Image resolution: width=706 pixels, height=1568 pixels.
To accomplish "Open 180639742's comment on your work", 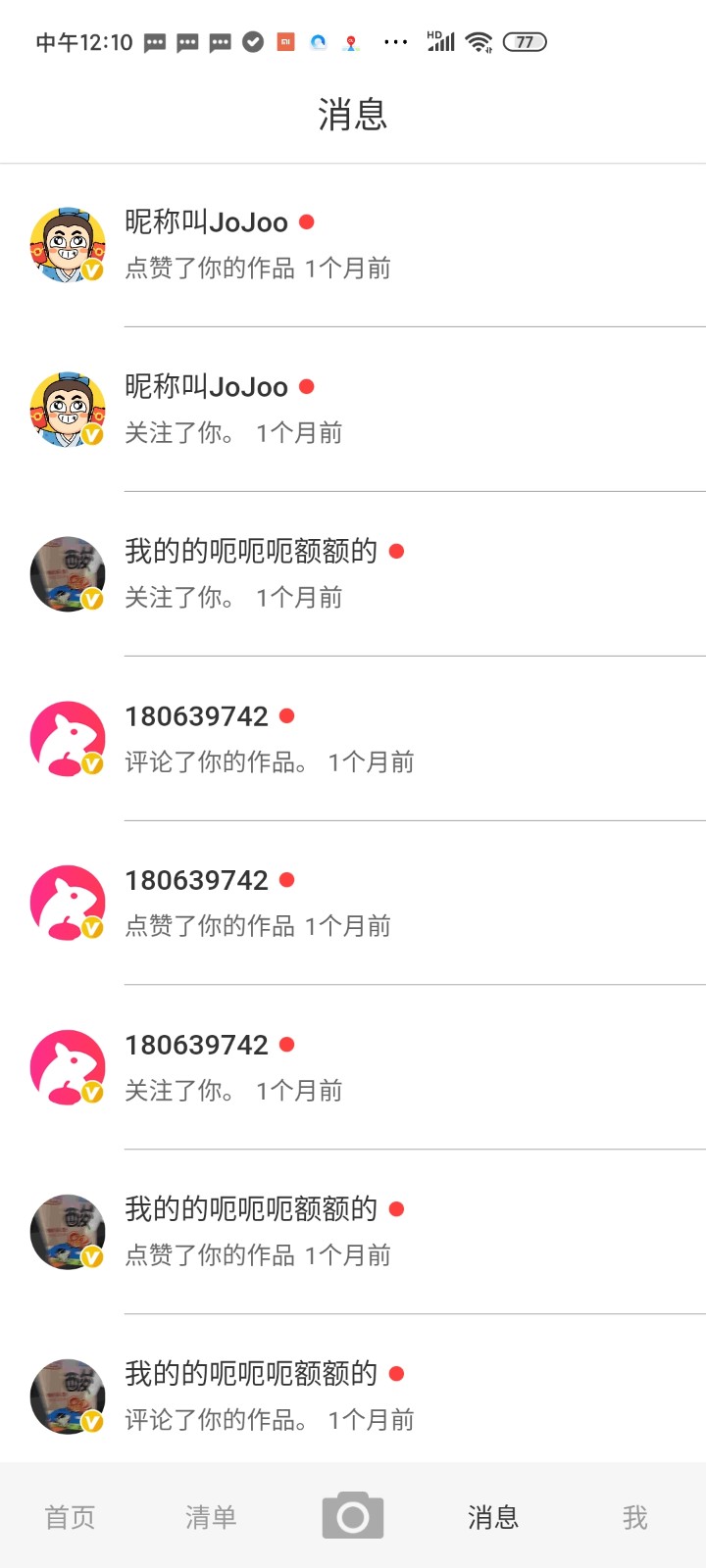I will point(353,739).
